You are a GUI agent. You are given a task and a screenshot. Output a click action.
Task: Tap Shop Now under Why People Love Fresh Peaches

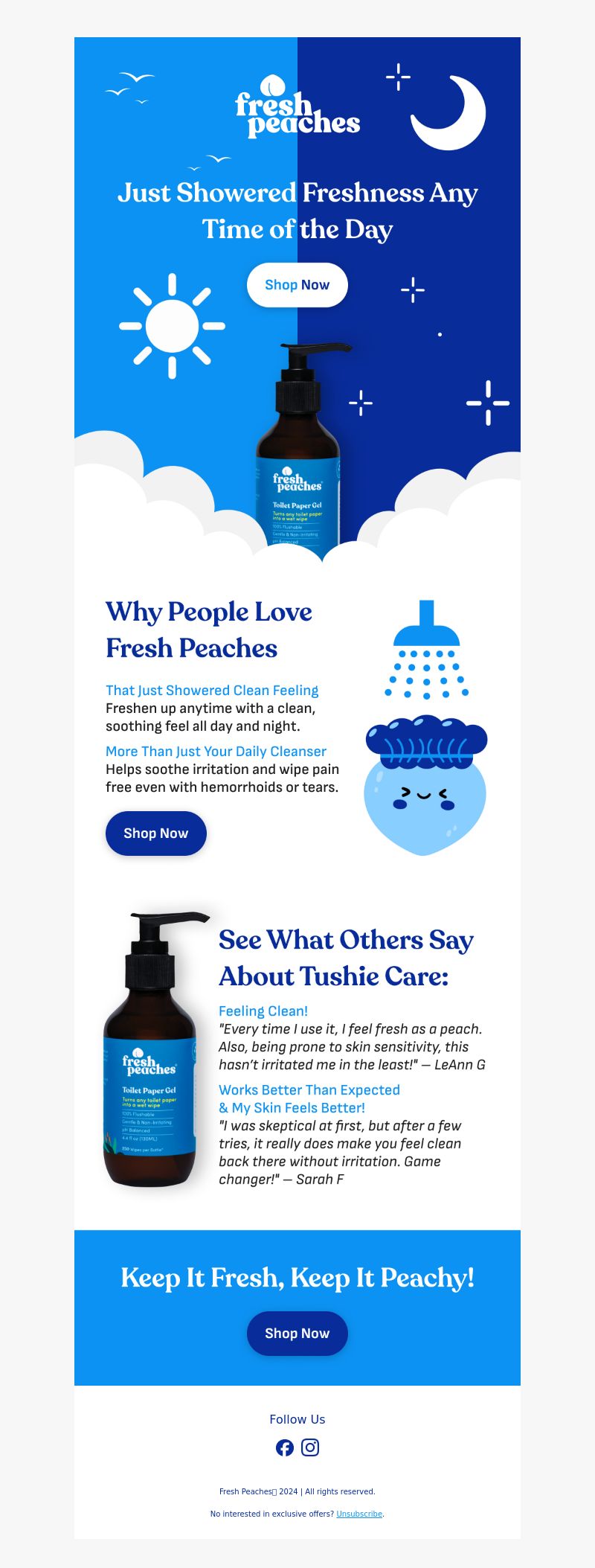(155, 833)
